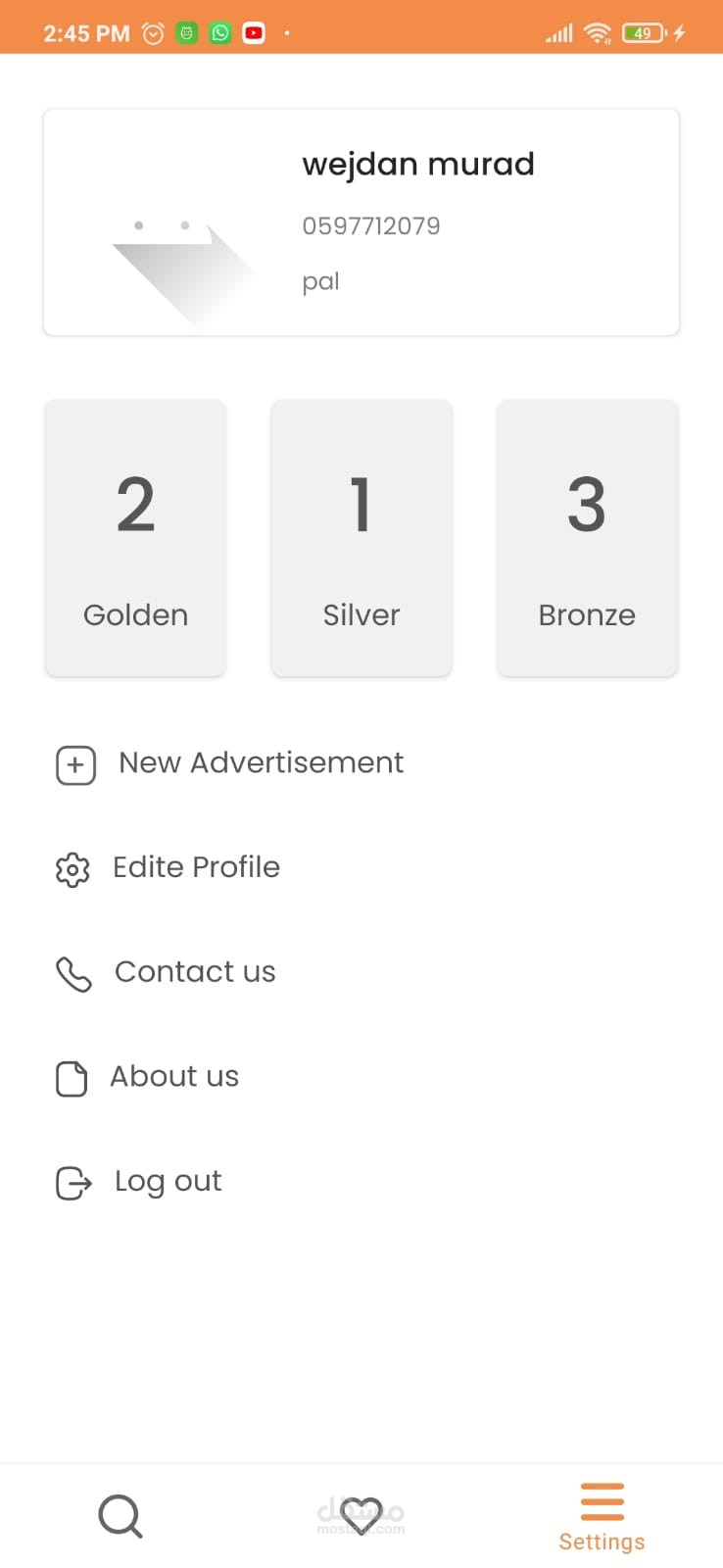Log out of the account

(168, 1182)
